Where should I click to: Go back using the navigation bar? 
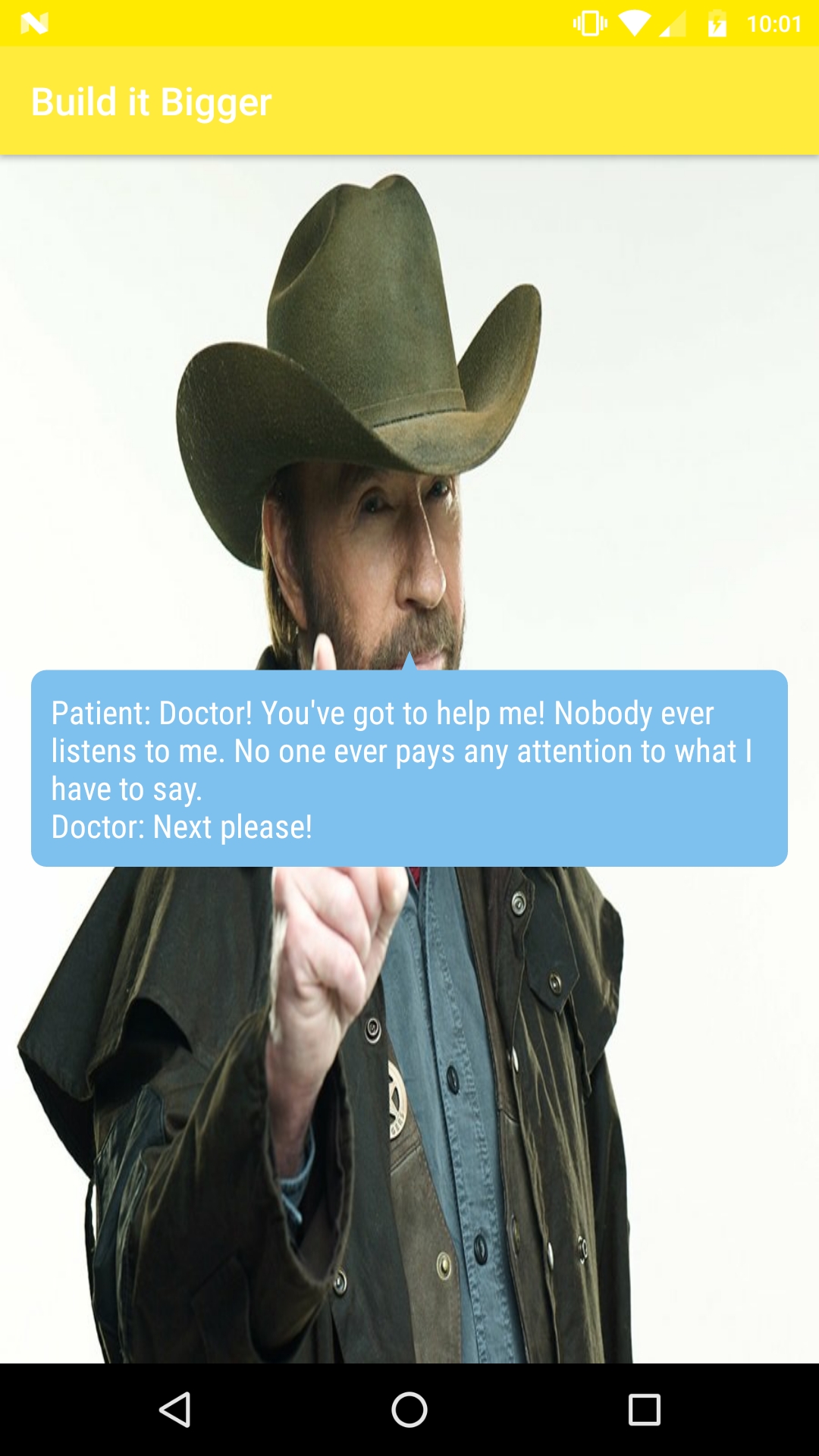(174, 1410)
